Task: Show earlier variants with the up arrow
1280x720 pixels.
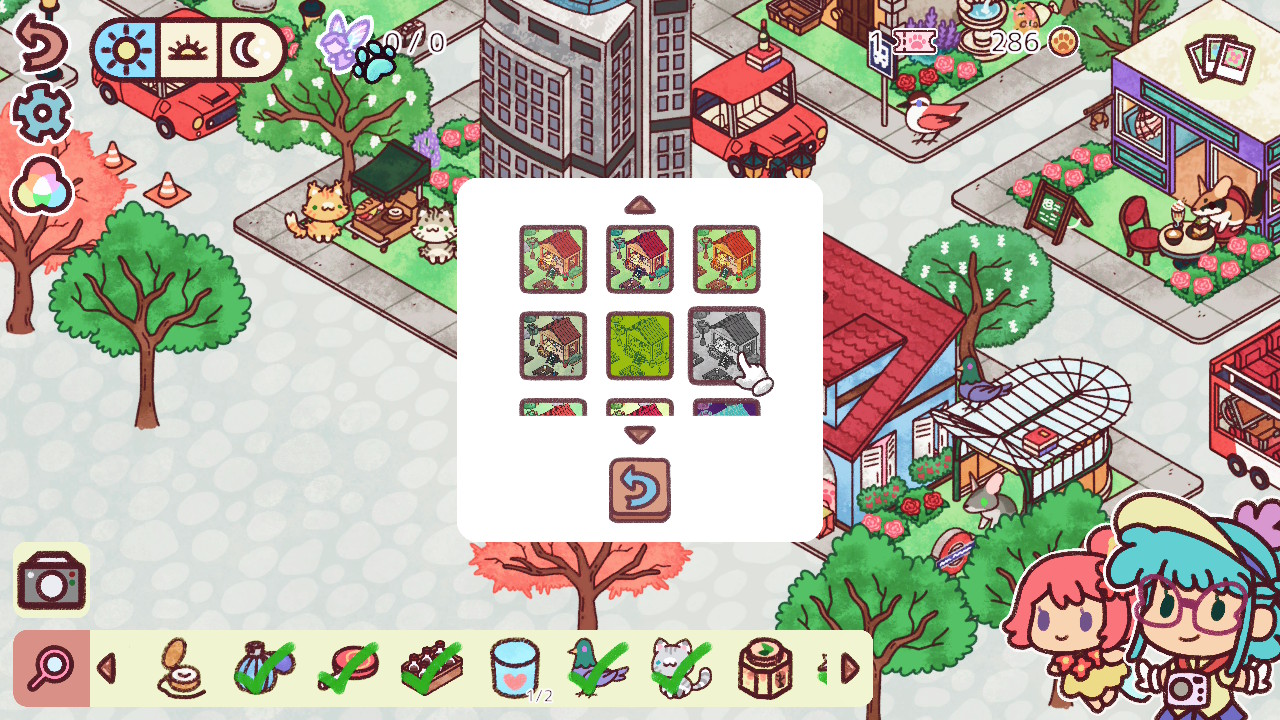Action: click(x=640, y=205)
